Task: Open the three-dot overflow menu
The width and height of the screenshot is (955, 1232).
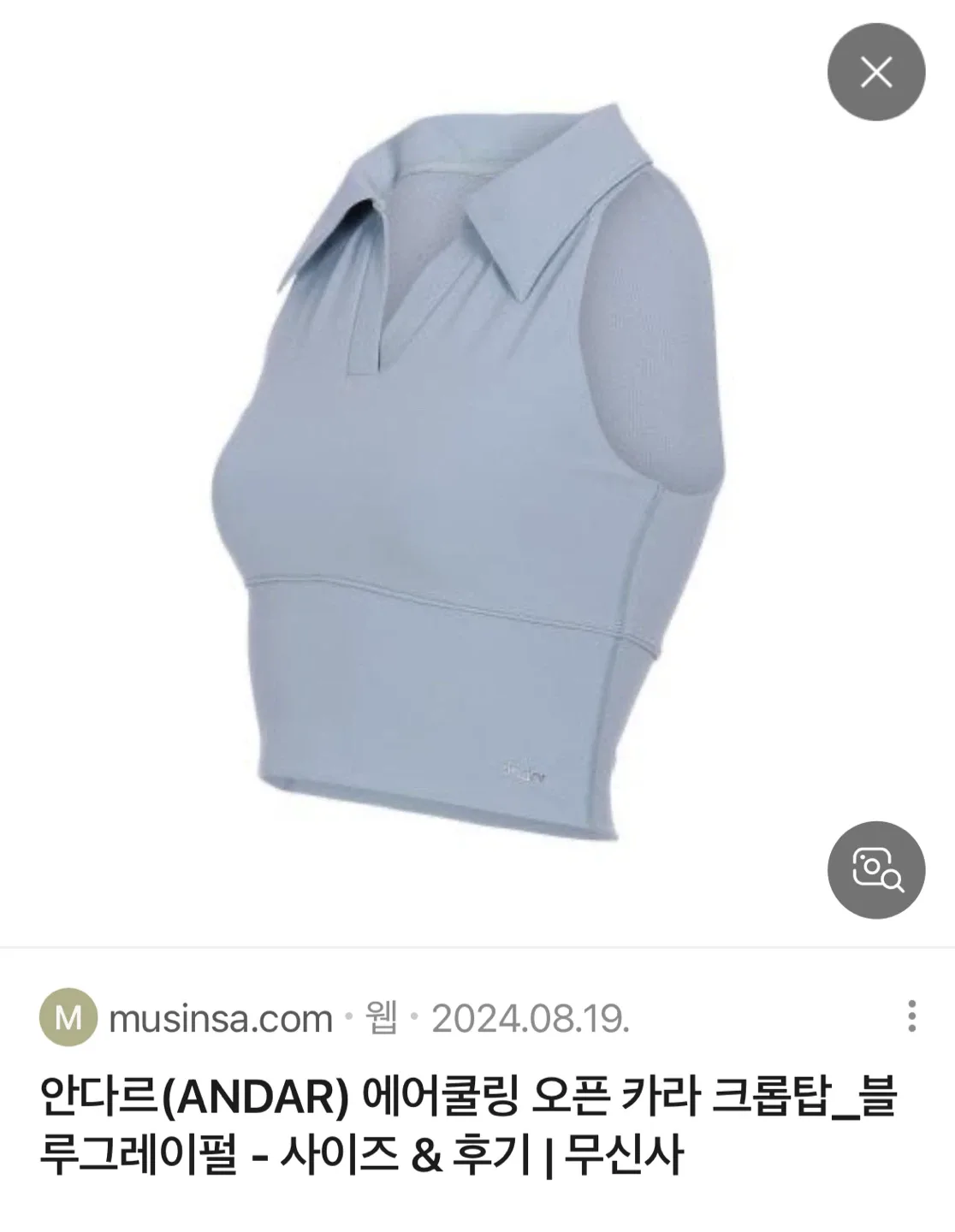Action: [x=912, y=1016]
